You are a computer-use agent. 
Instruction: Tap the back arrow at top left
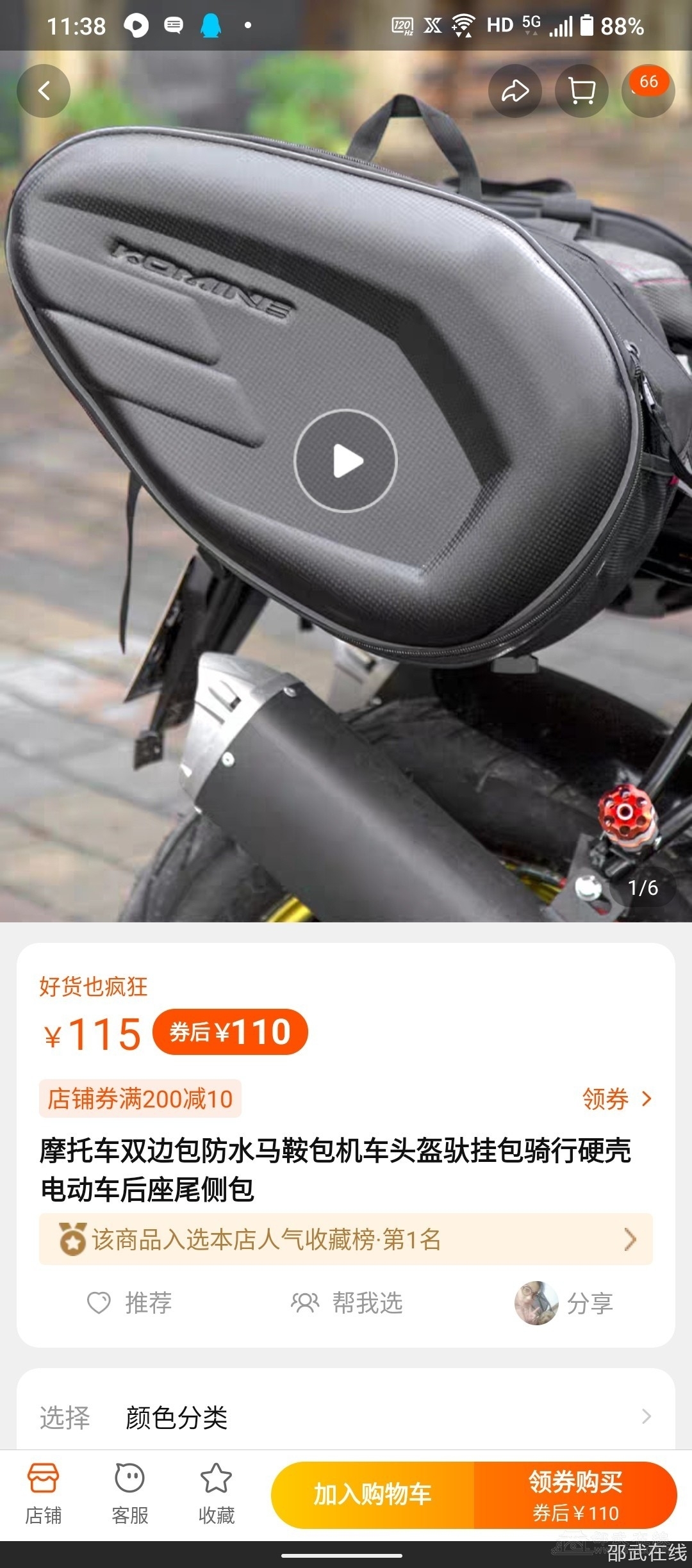click(44, 90)
